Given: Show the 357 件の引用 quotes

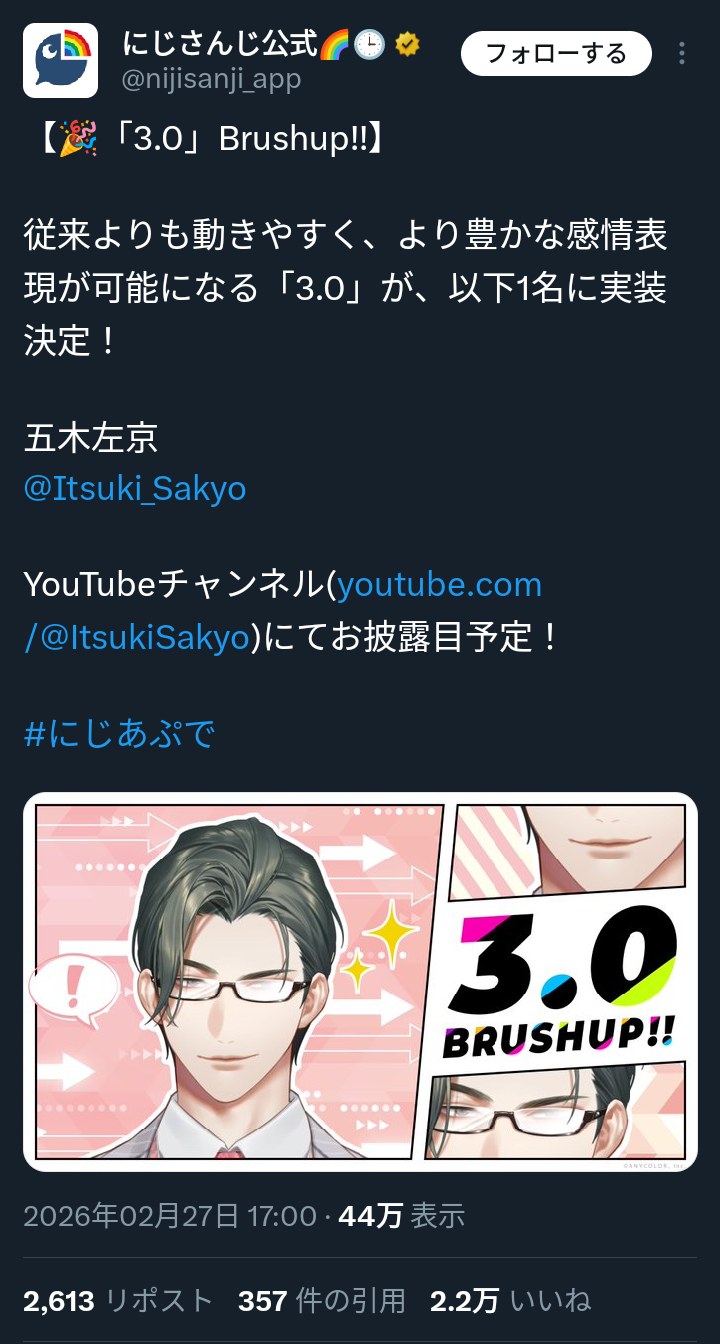Looking at the screenshot, I should [322, 1300].
